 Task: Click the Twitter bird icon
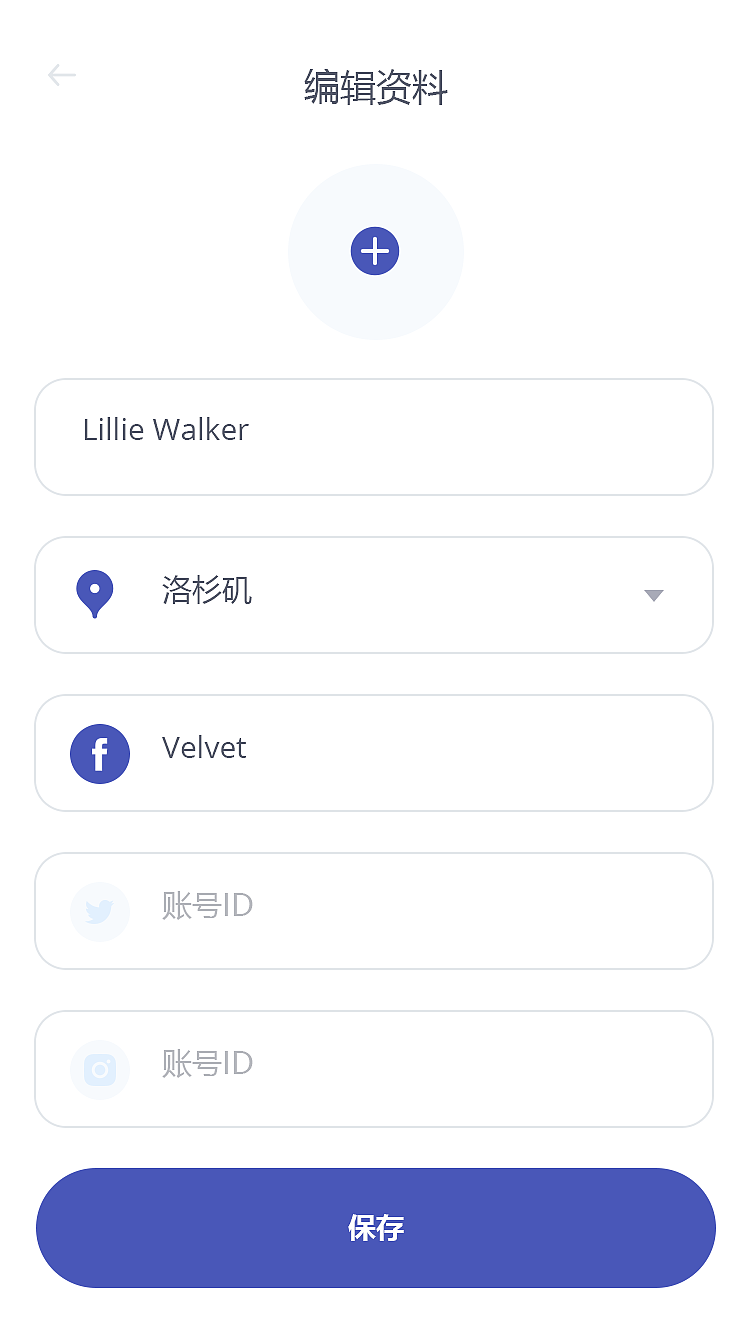pyautogui.click(x=100, y=911)
